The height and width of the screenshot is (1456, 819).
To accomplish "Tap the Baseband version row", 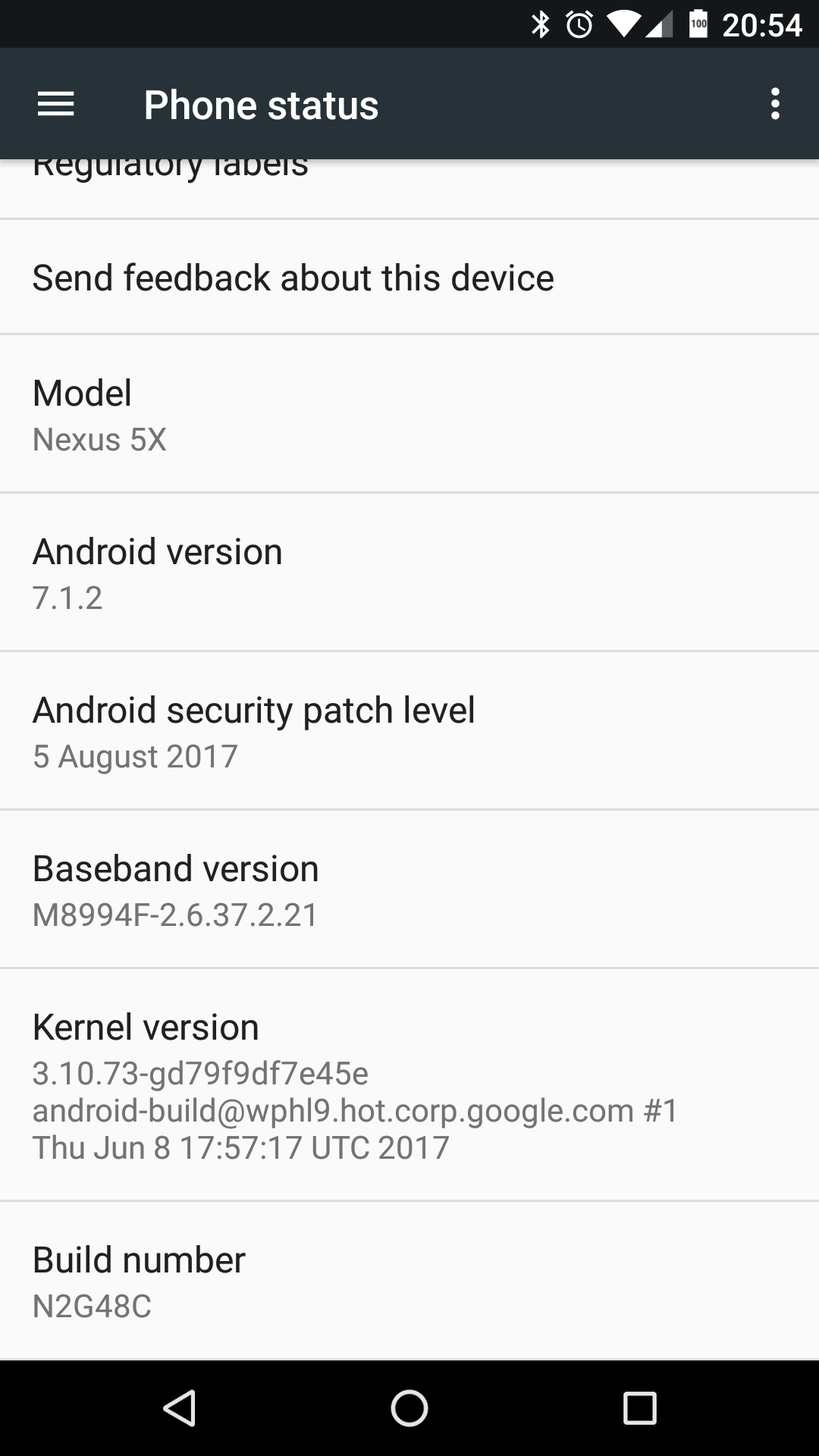I will pyautogui.click(x=409, y=889).
